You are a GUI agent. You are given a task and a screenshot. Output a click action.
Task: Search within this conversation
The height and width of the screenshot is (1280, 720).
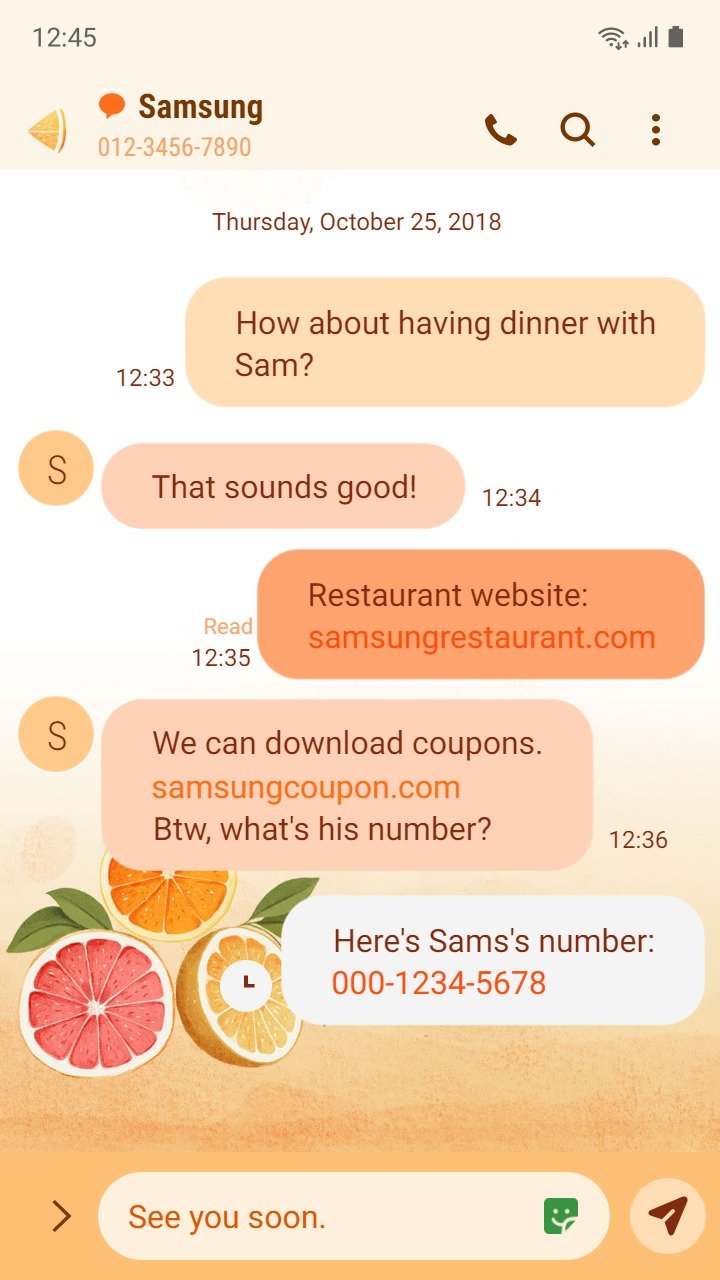(x=577, y=130)
